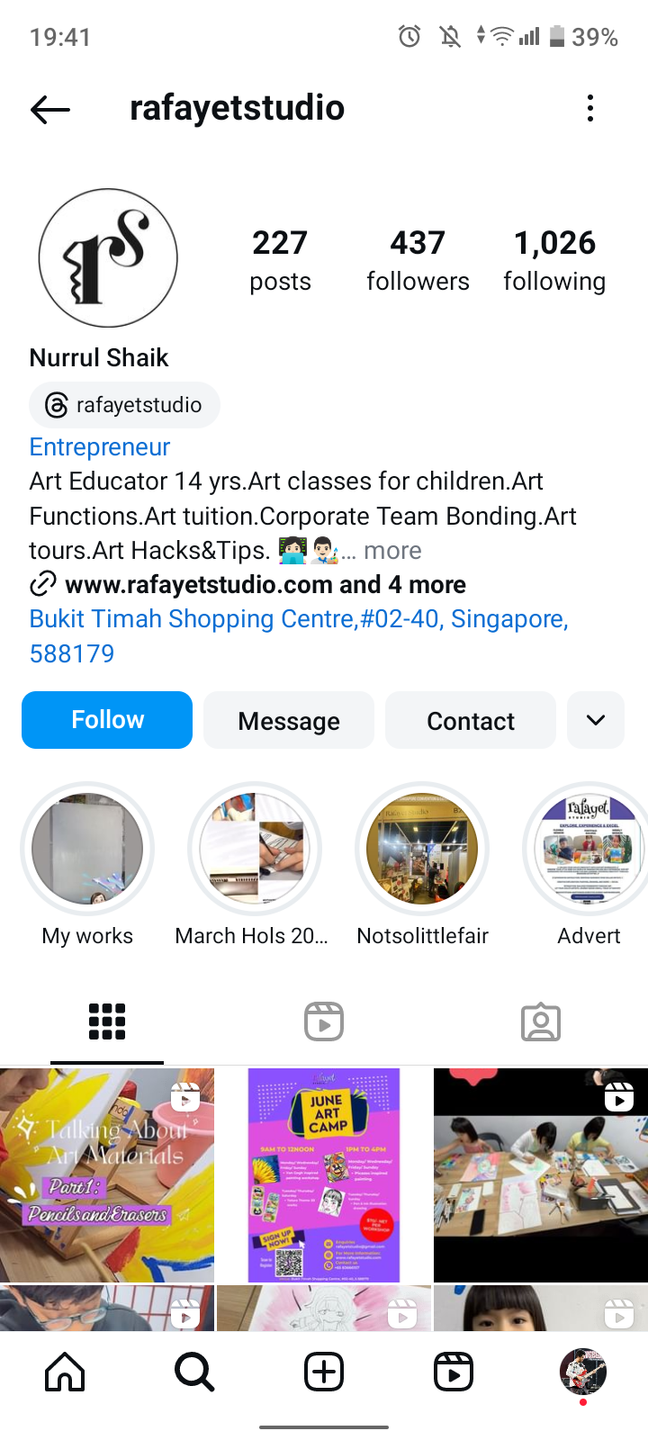Image resolution: width=648 pixels, height=1440 pixels.
Task: View the Notsolittlefair highlight
Action: click(422, 849)
